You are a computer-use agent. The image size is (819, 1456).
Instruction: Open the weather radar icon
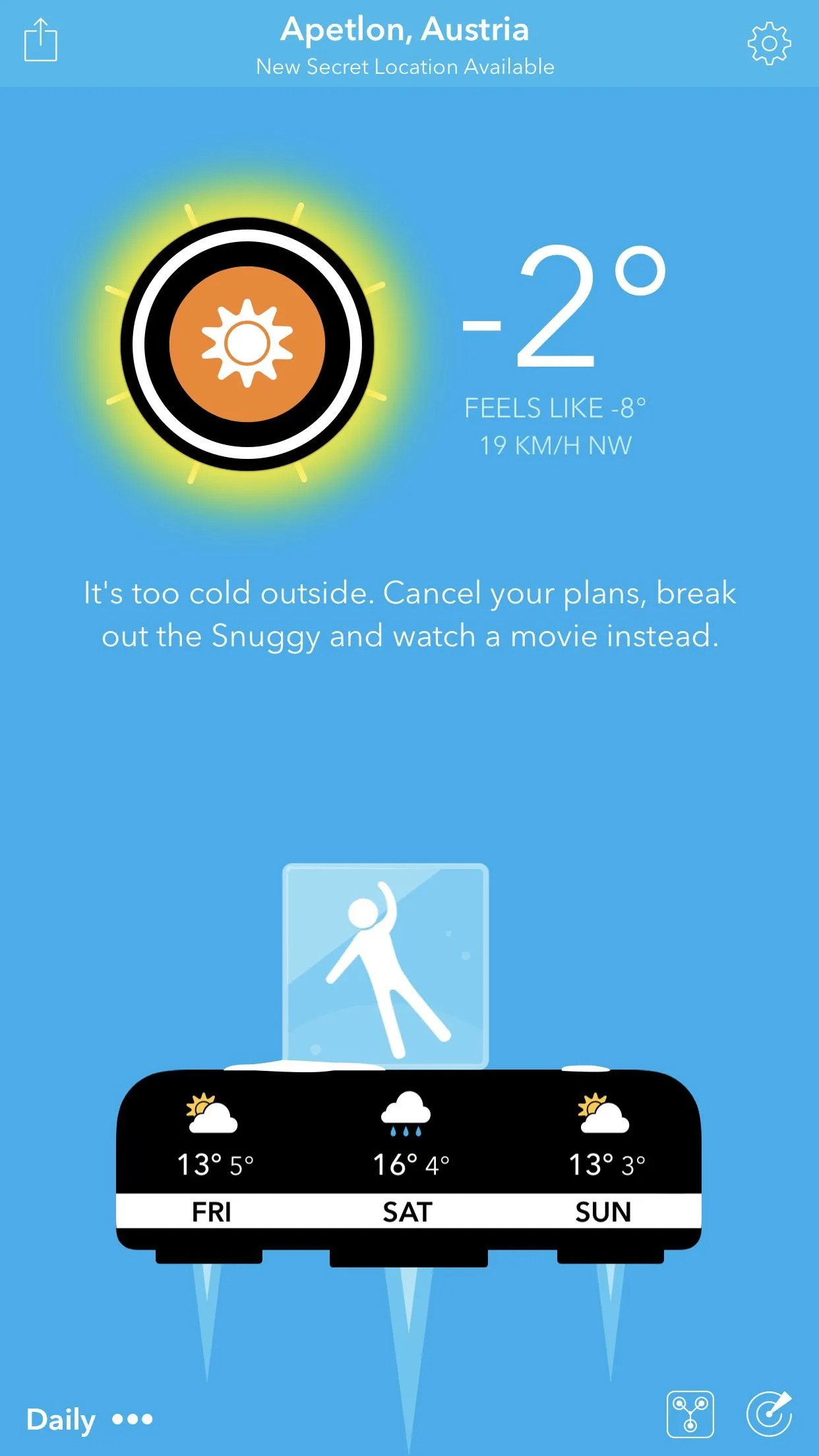(769, 1414)
